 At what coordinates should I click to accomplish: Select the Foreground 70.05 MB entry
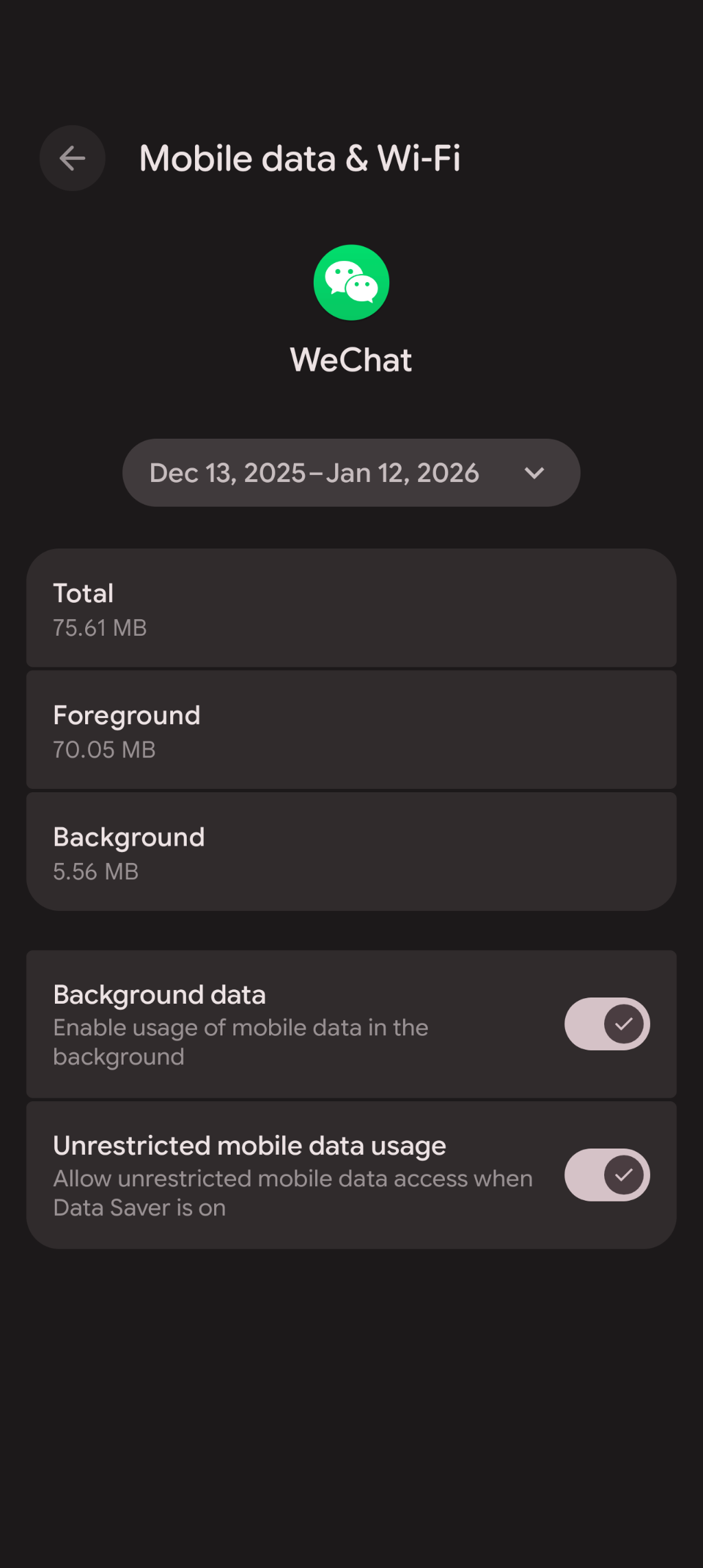(x=351, y=730)
